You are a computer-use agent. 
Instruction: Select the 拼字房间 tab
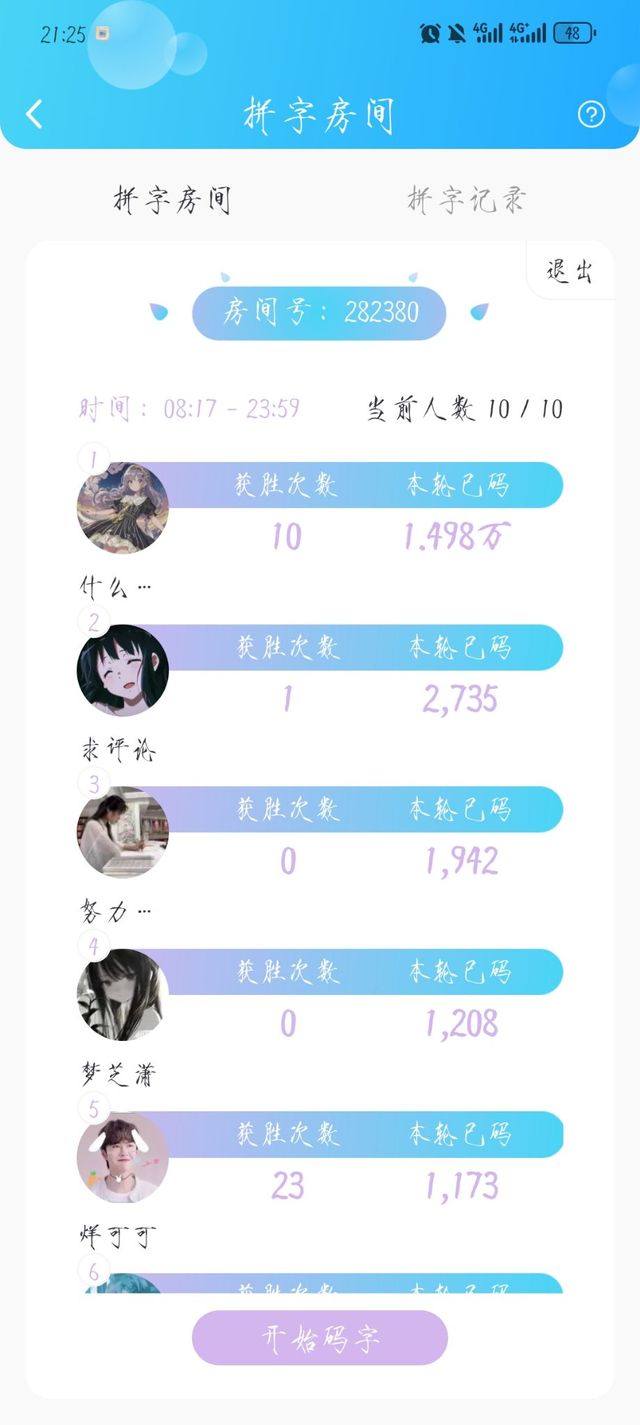pyautogui.click(x=172, y=200)
